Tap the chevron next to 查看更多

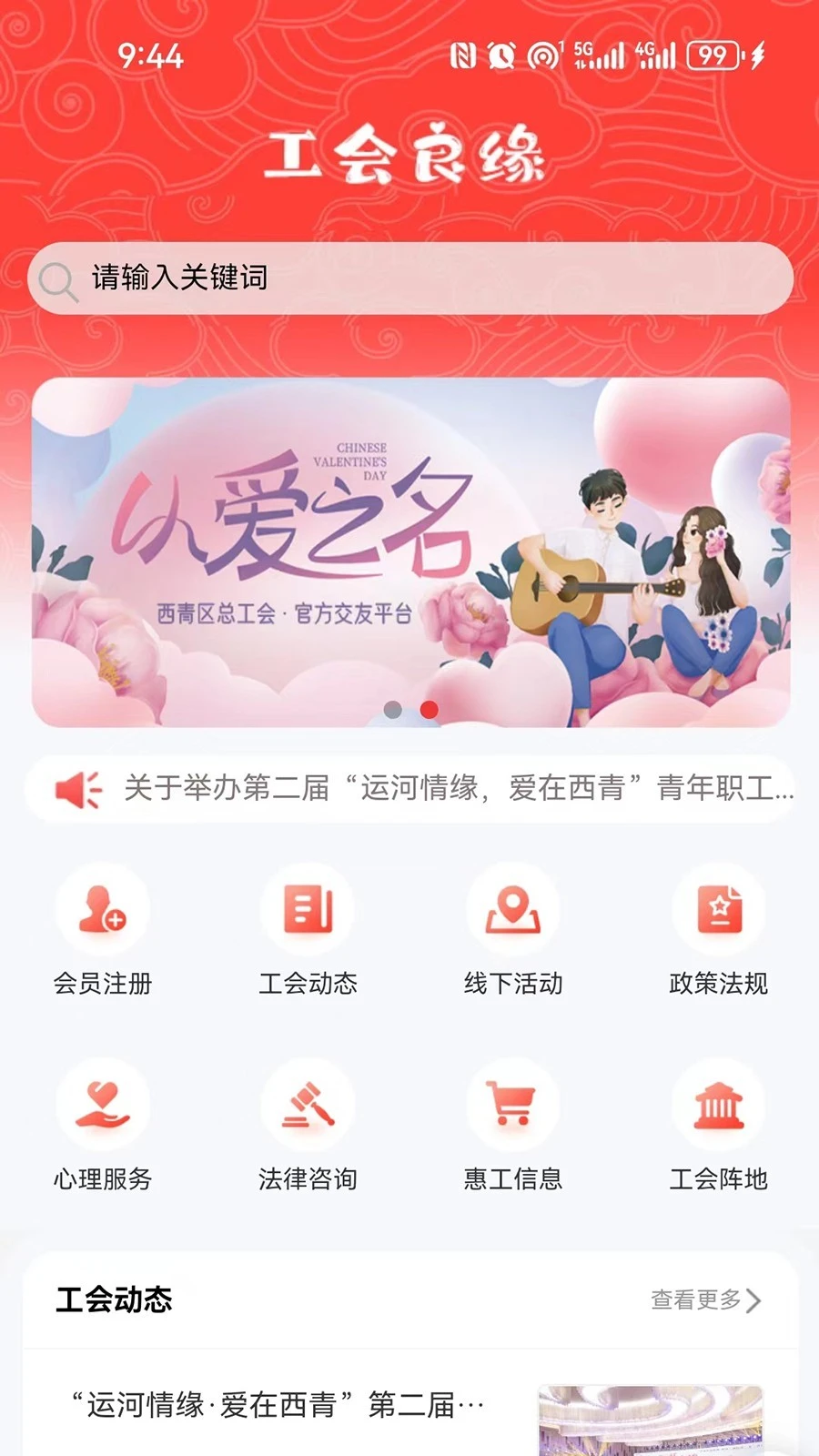click(752, 1300)
